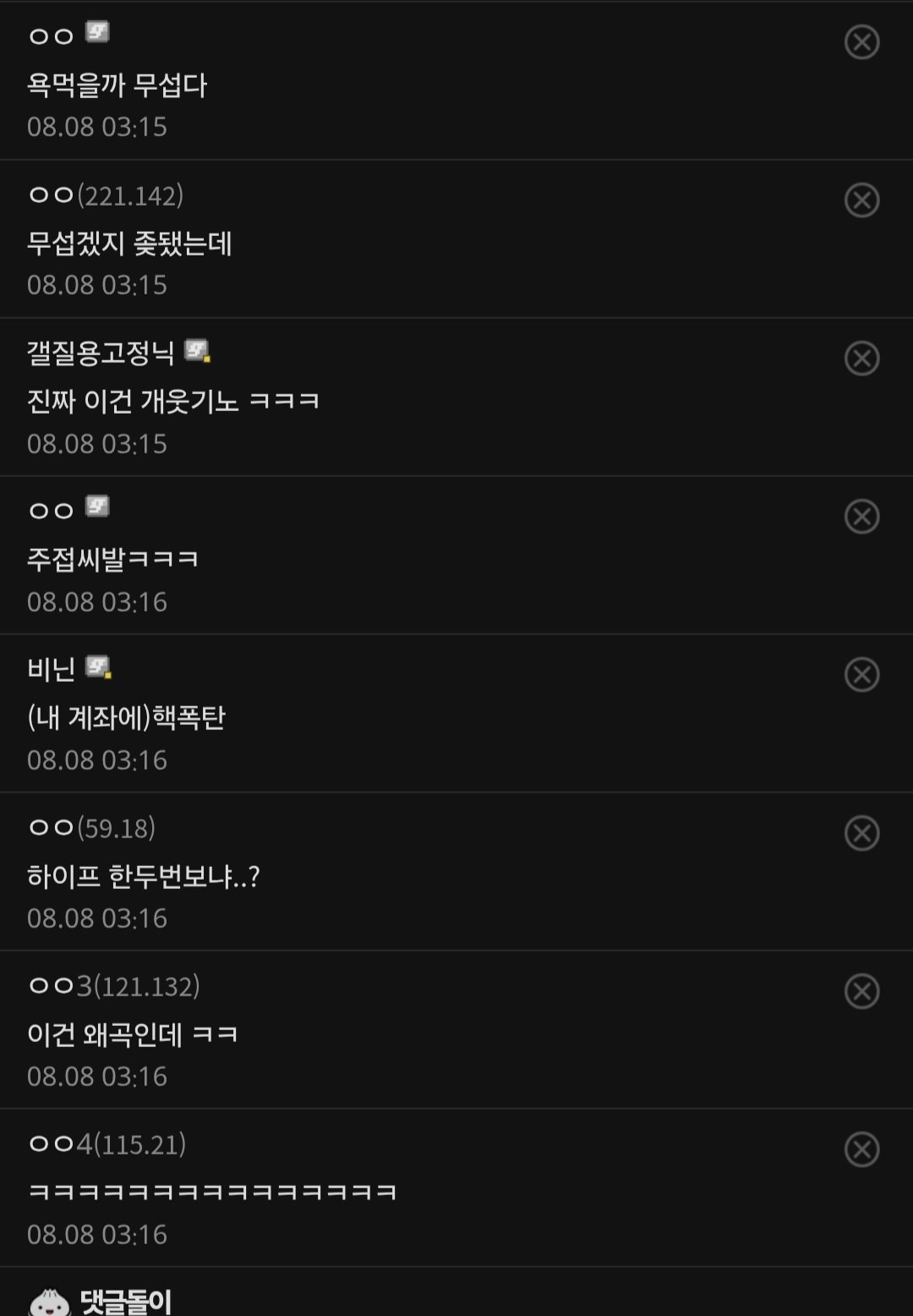
Task: Delete 비닌's comment '(내 계좌에)핵폭탄'
Action: (x=861, y=675)
